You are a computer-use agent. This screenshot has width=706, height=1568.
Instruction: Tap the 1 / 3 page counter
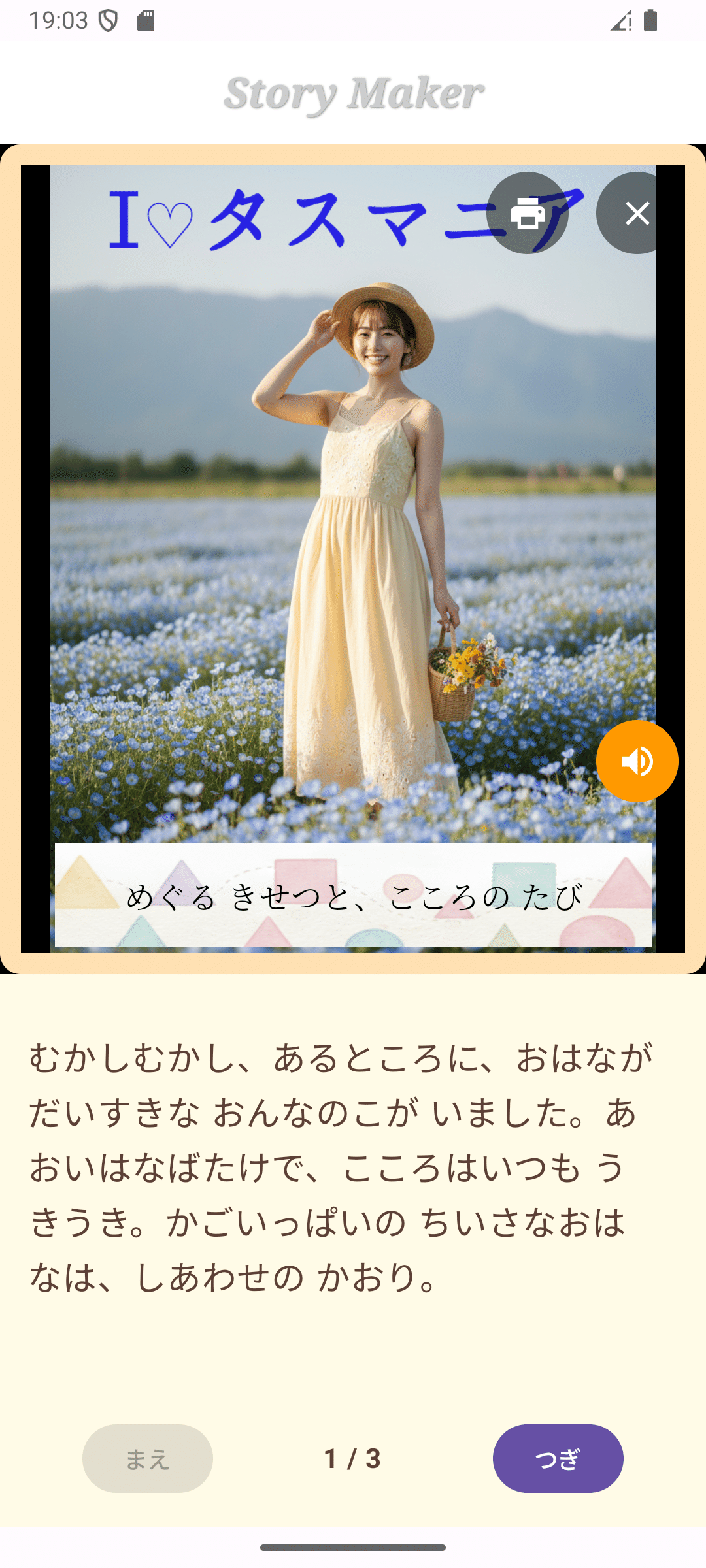pos(353,1458)
